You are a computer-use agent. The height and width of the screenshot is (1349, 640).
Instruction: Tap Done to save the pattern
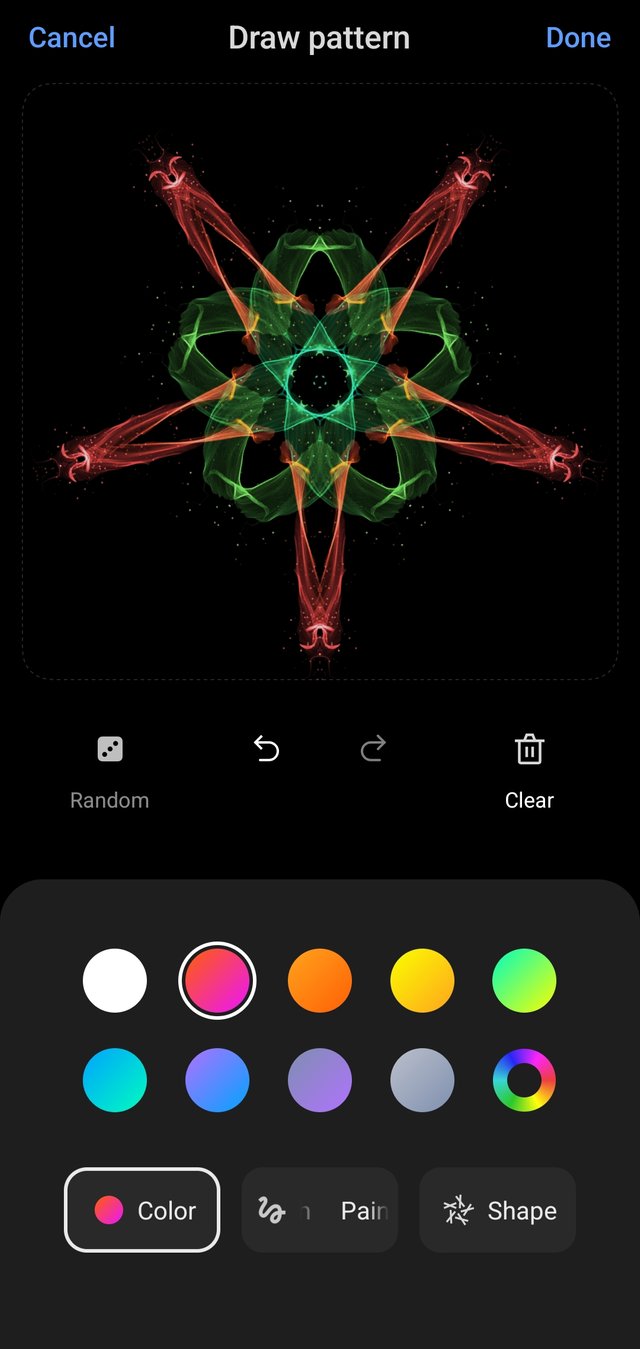click(x=578, y=38)
